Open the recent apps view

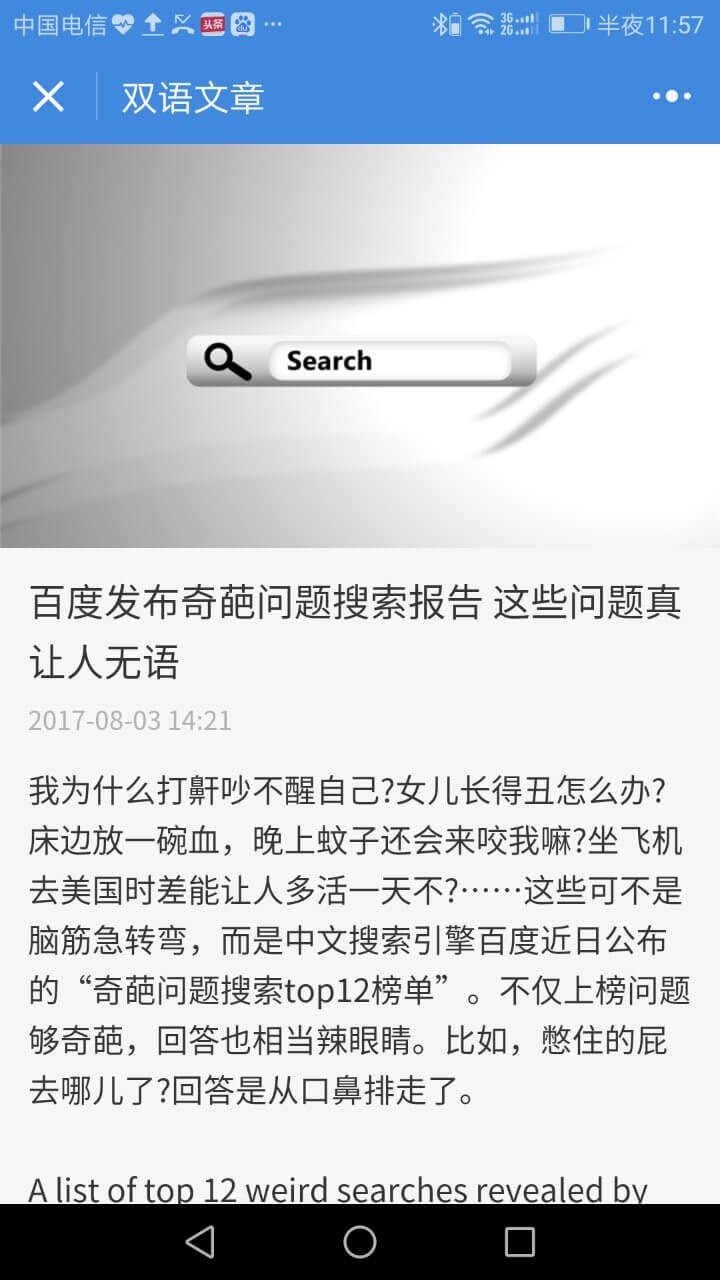point(520,1242)
